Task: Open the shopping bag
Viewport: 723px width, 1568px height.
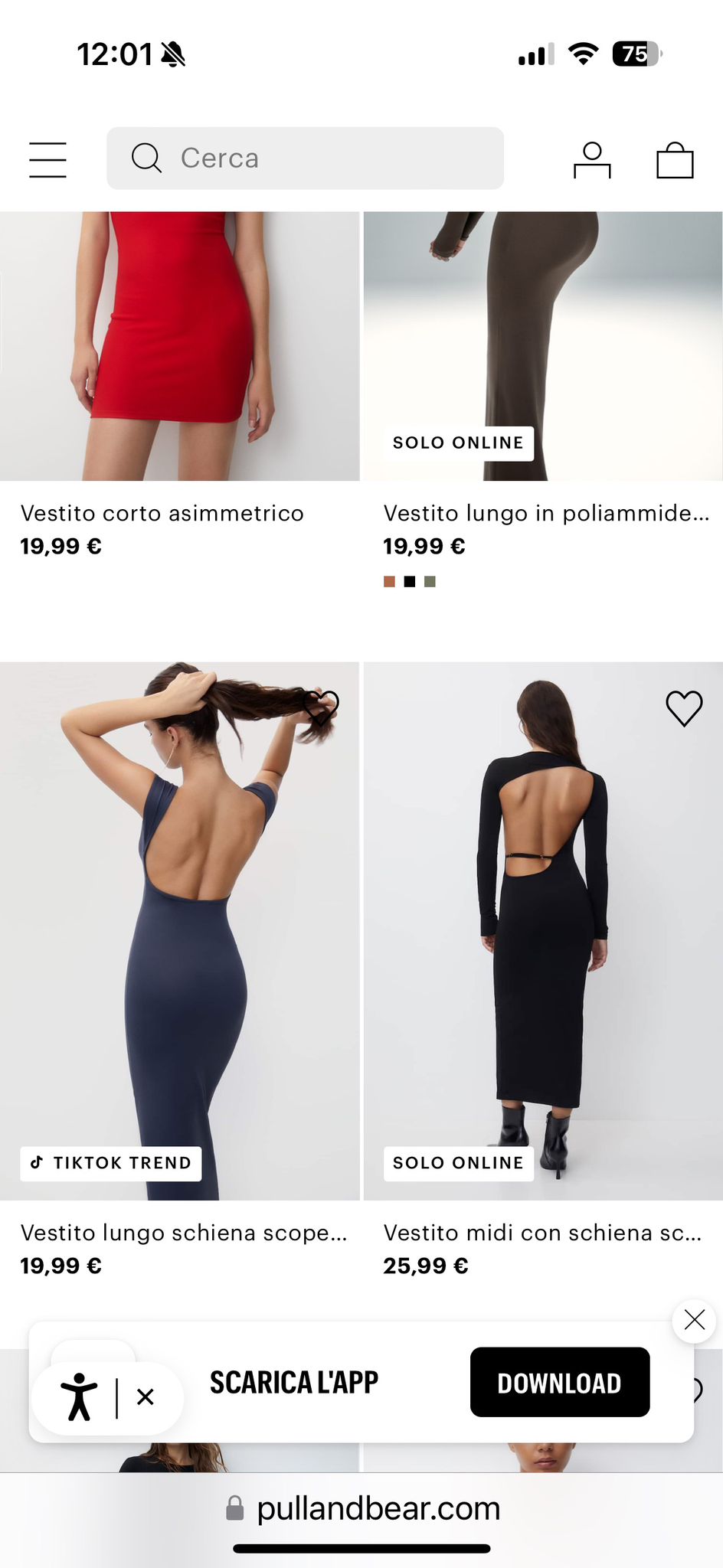Action: pos(675,160)
